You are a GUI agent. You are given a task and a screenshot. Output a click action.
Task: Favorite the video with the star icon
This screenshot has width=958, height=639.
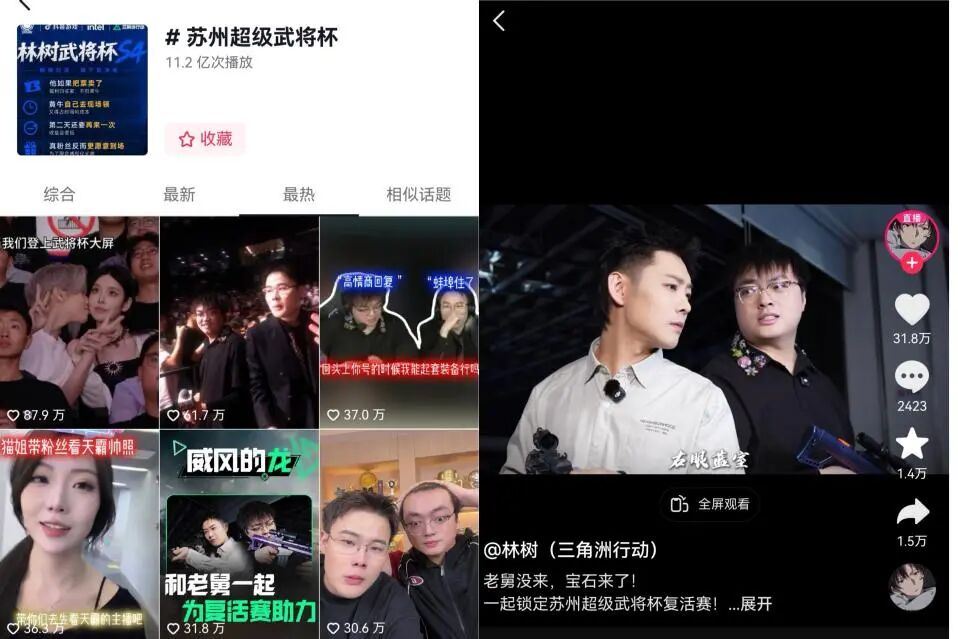pyautogui.click(x=912, y=444)
